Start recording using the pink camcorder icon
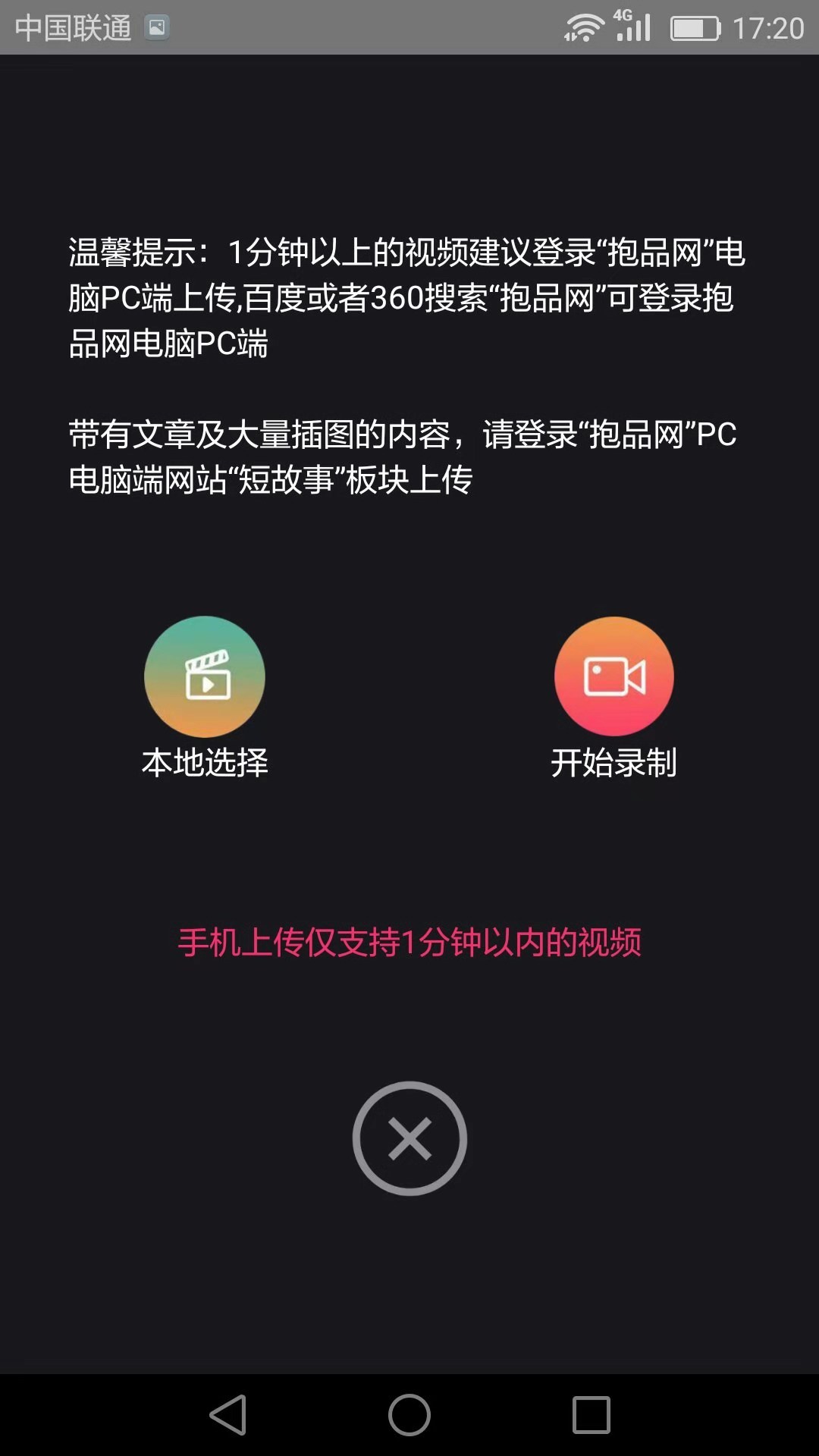 [613, 675]
